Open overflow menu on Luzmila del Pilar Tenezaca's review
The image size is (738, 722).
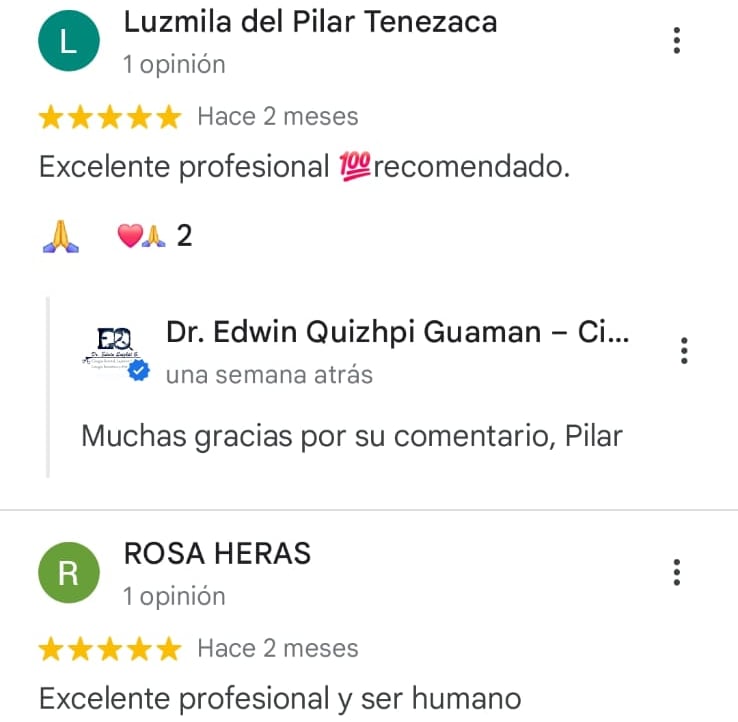click(677, 41)
